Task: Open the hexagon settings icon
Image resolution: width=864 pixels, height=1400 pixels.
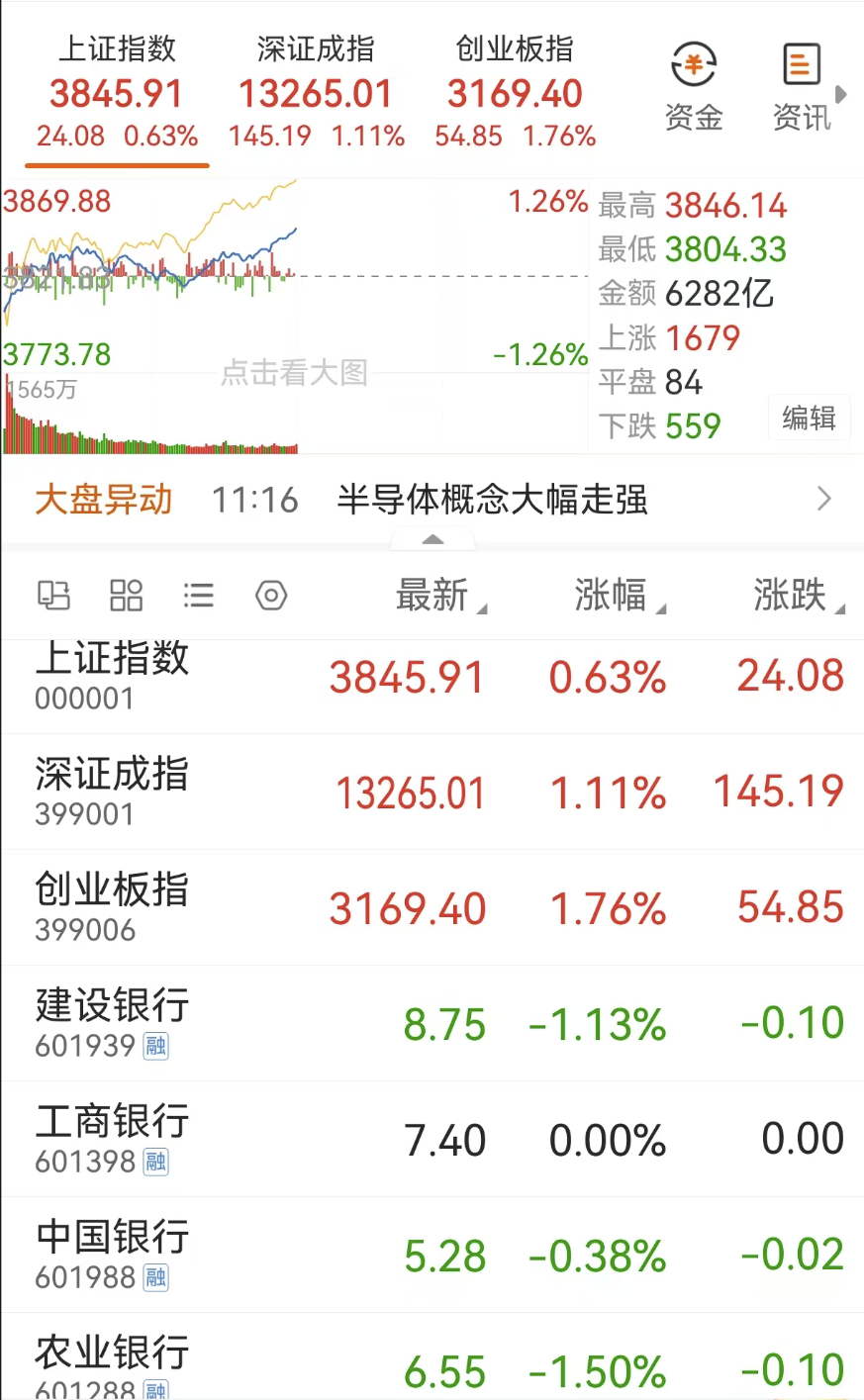Action: pyautogui.click(x=270, y=596)
